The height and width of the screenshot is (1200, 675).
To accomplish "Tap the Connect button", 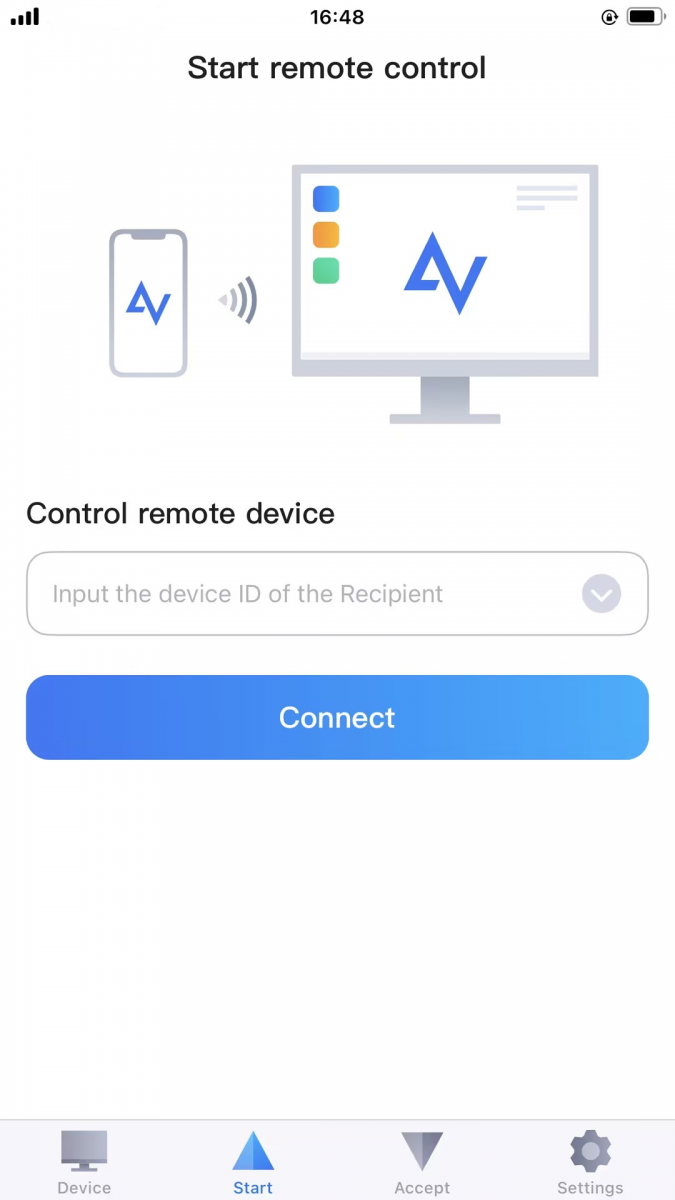I will (x=337, y=717).
